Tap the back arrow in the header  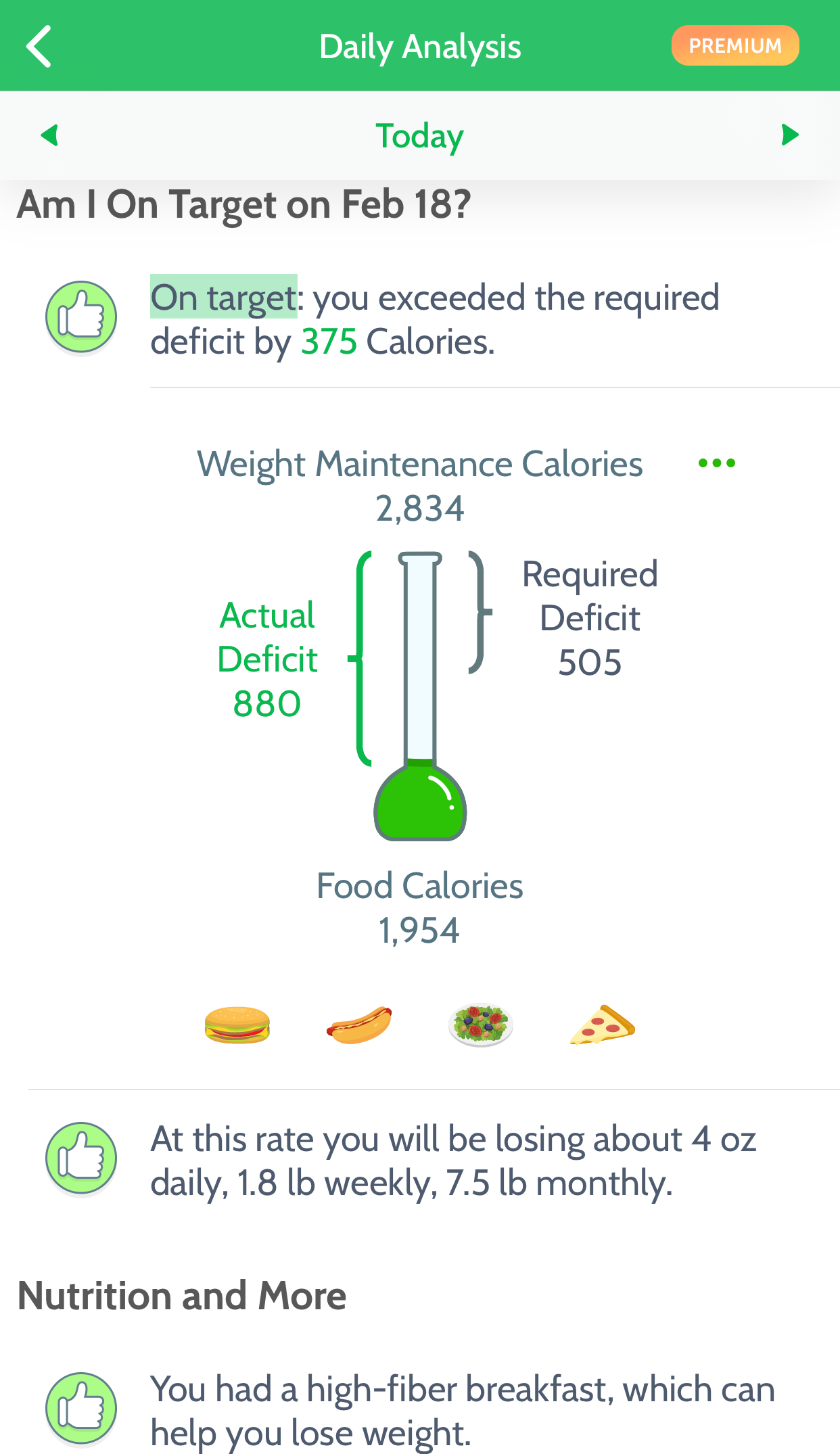point(39,45)
